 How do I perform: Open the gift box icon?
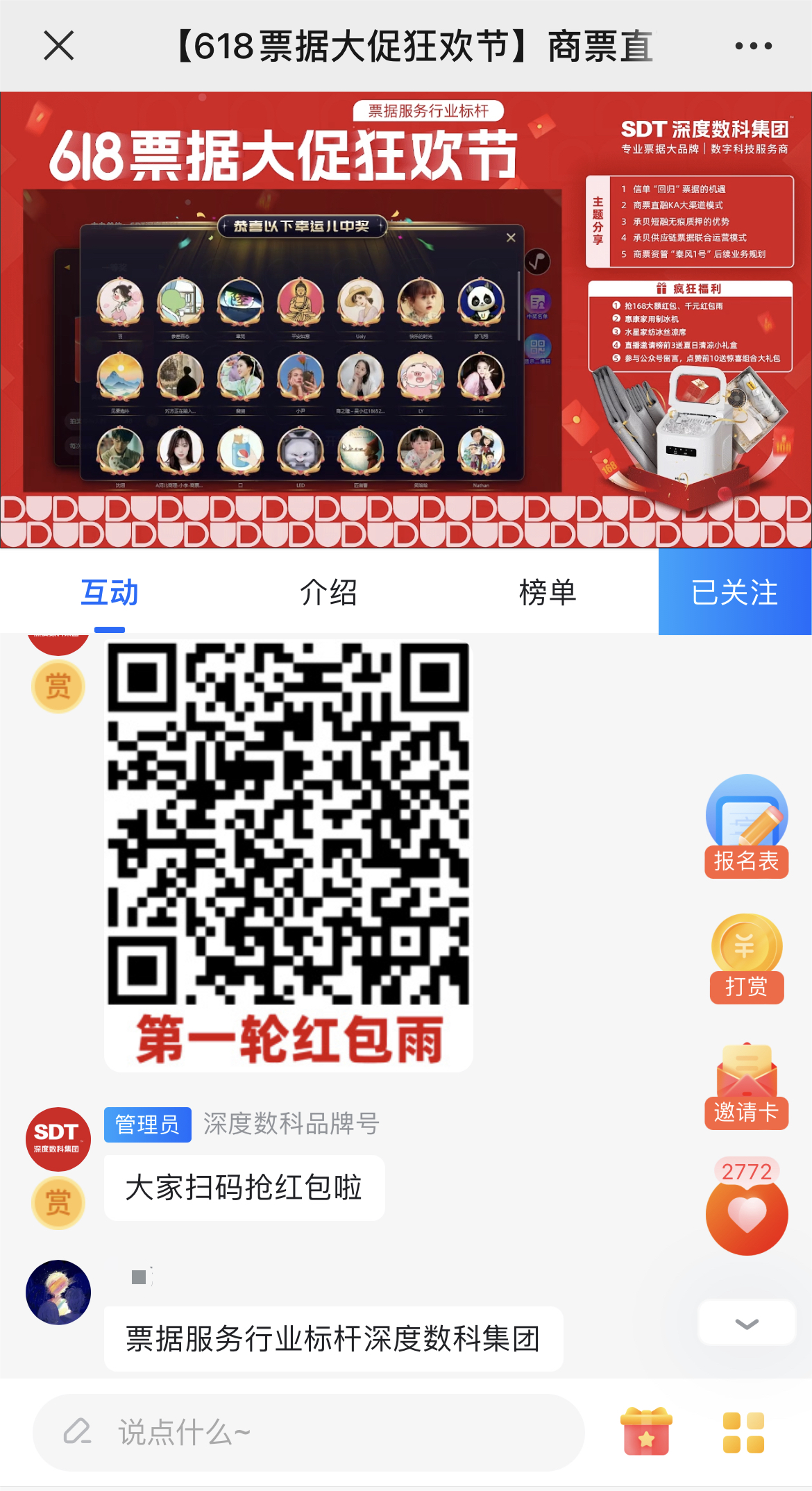646,1431
